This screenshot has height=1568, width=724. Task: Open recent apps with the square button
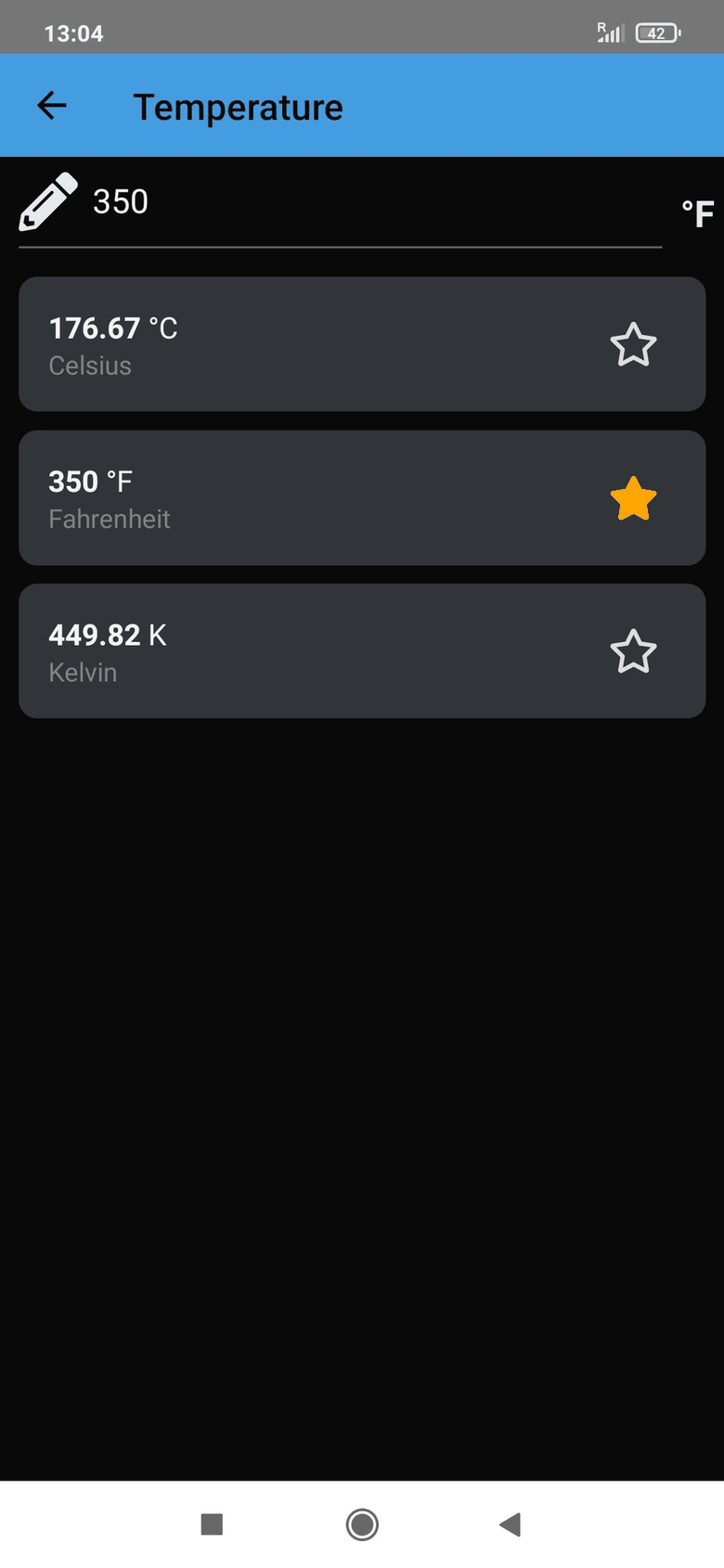(212, 1523)
